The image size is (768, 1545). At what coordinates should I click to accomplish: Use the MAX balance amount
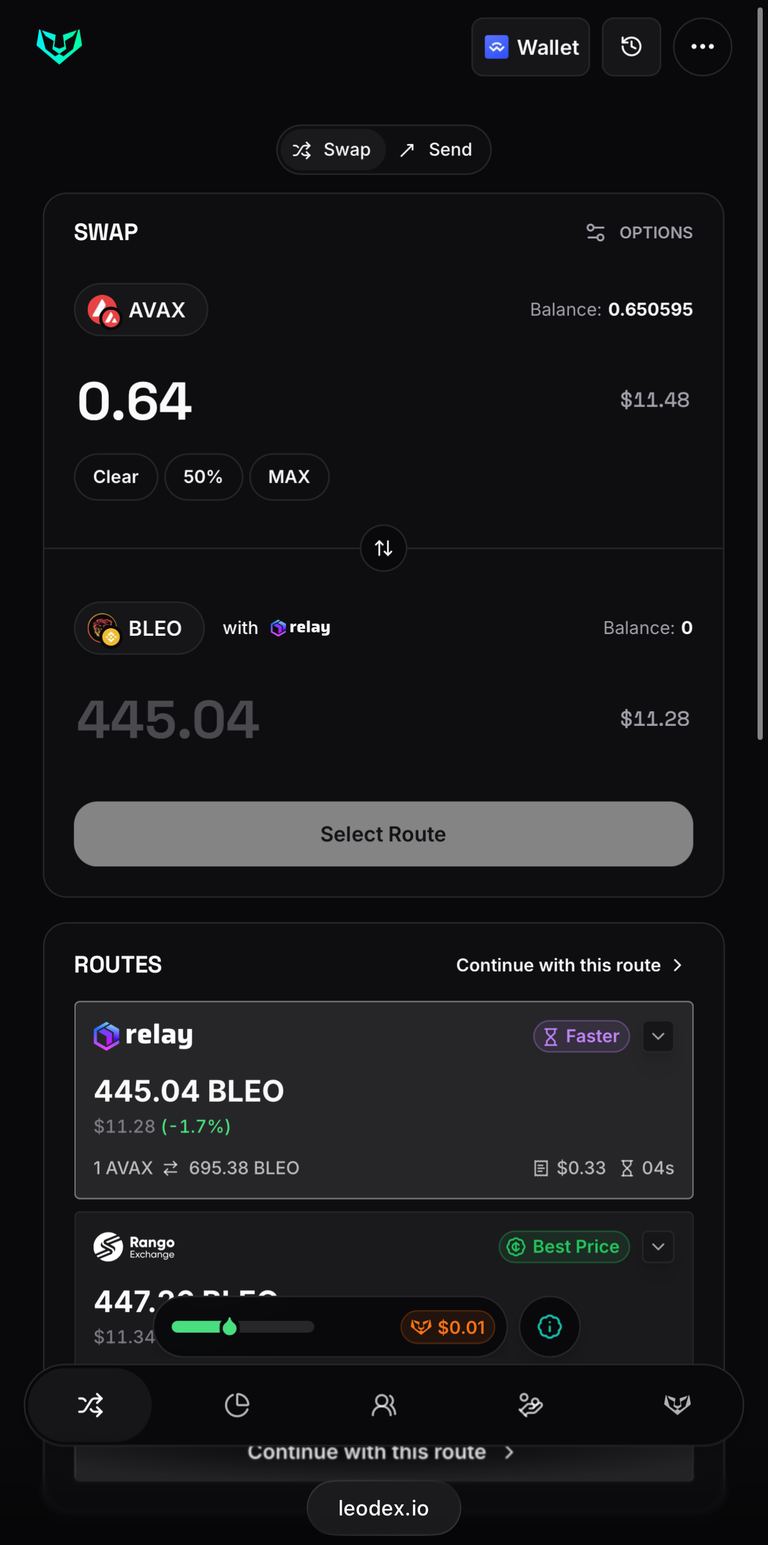pyautogui.click(x=289, y=477)
